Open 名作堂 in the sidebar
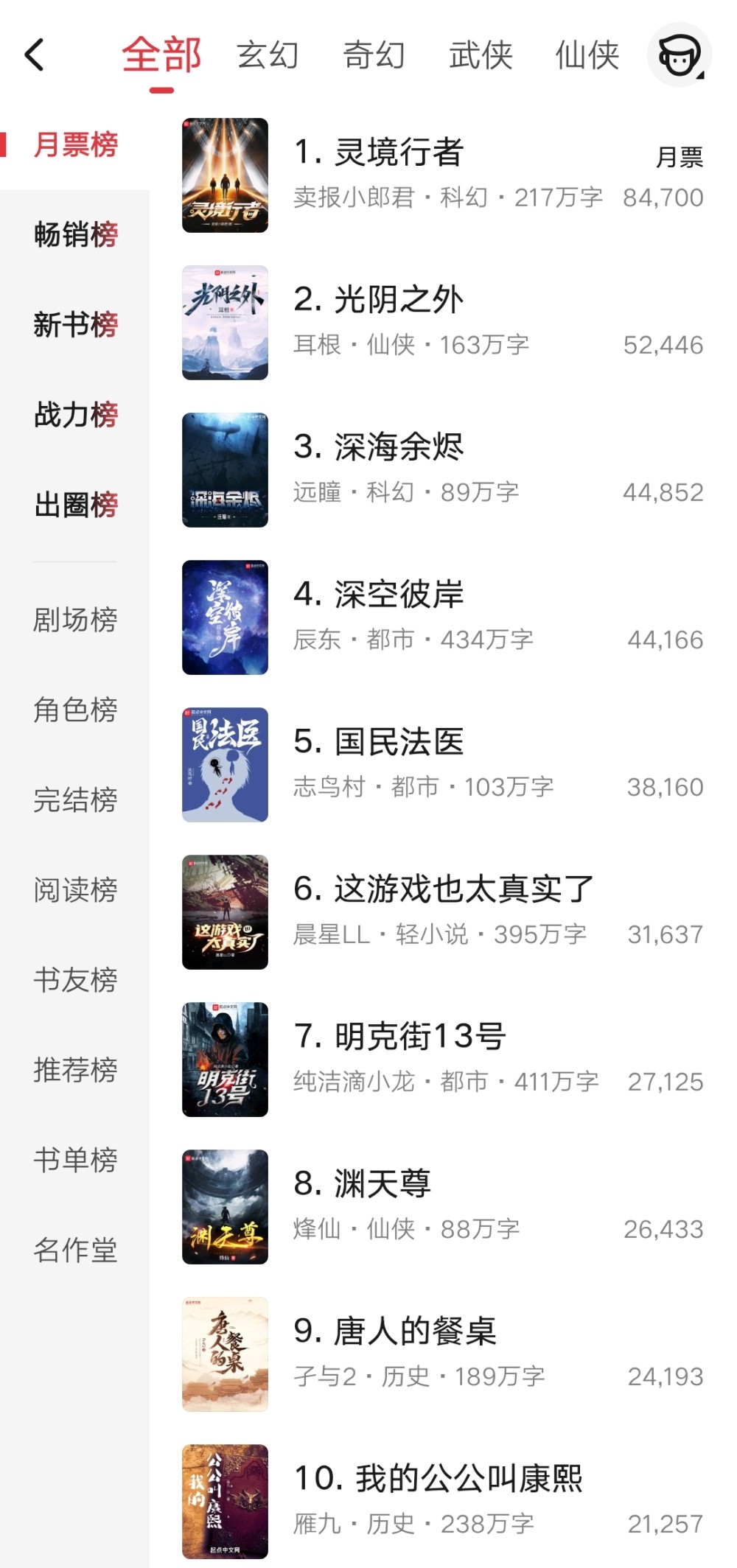Screen dimensions: 737x1568 tap(75, 1250)
